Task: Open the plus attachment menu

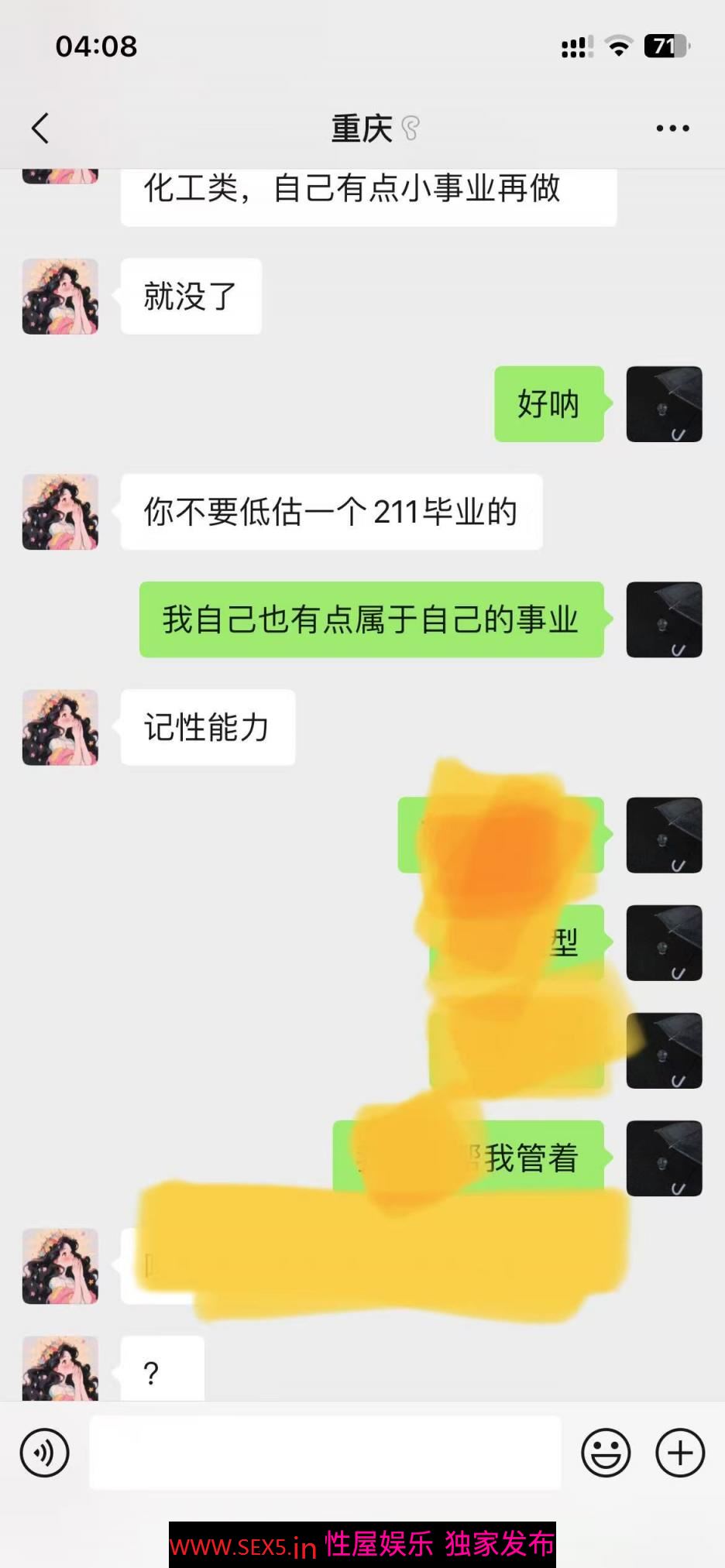Action: coord(680,1453)
